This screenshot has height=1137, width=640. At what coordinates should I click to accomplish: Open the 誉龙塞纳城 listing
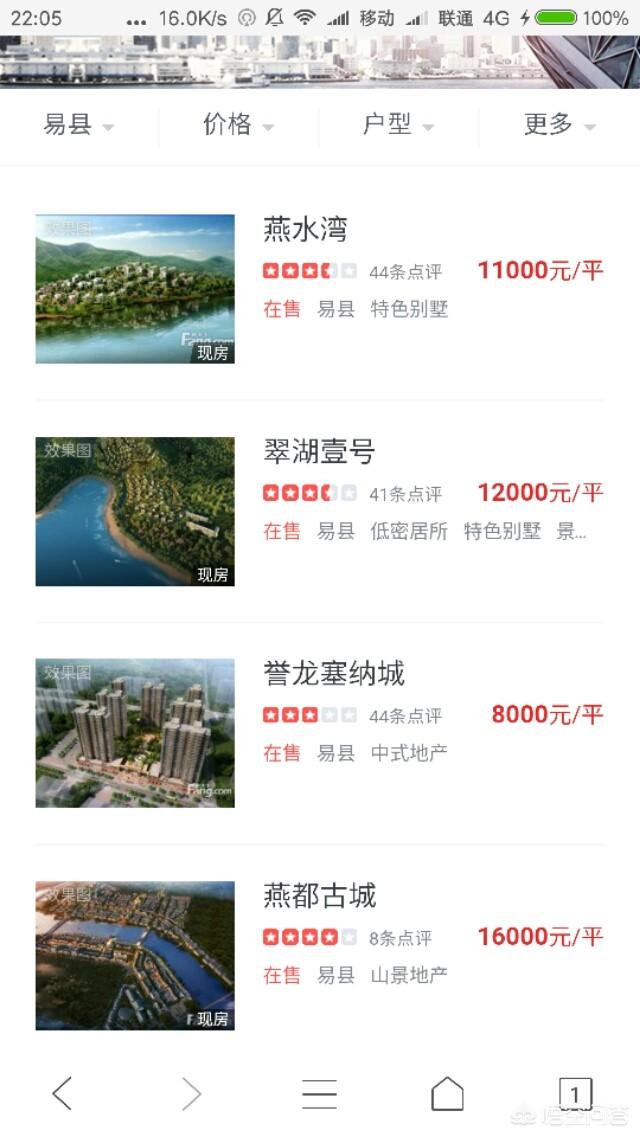[320, 733]
